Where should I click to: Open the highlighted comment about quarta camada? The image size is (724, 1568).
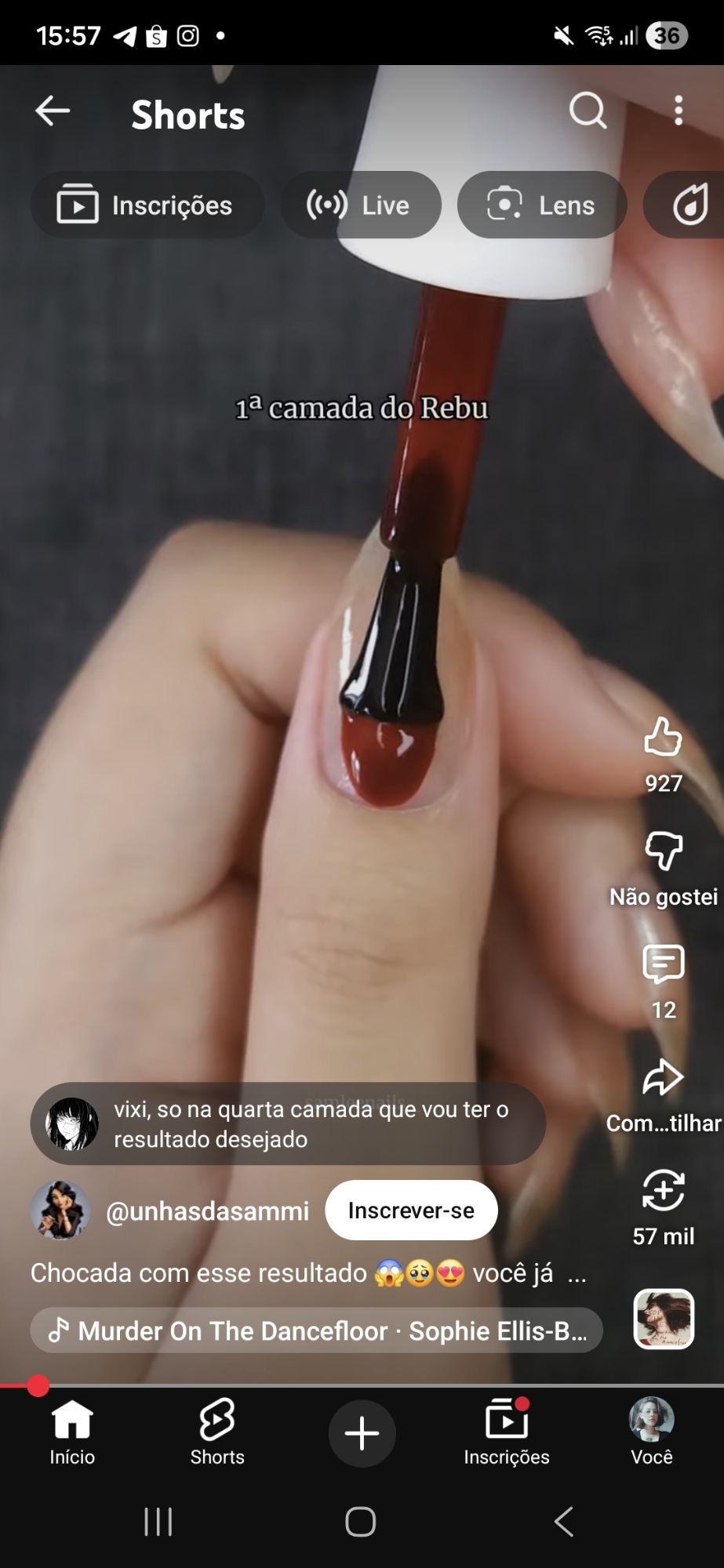coord(287,1124)
